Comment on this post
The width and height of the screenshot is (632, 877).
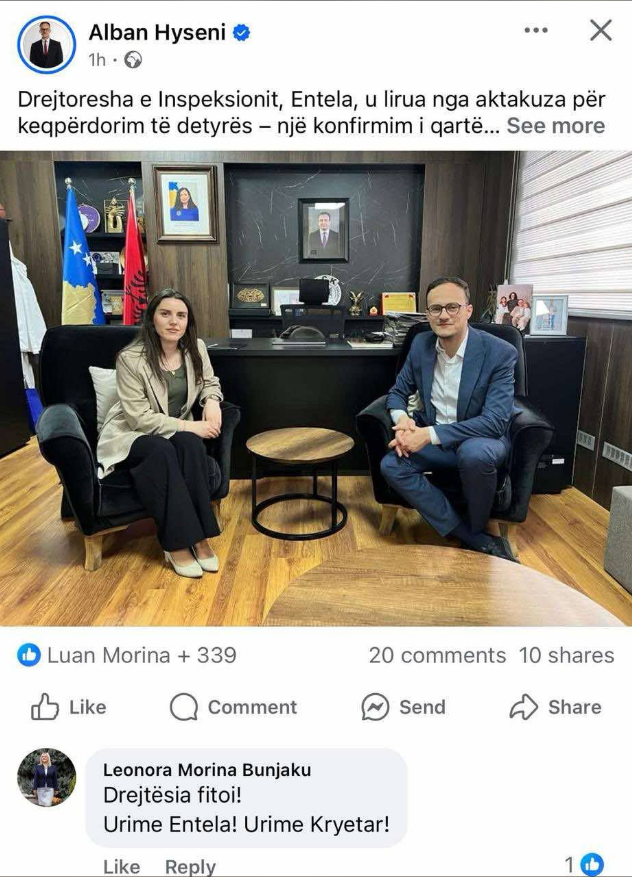pos(233,707)
